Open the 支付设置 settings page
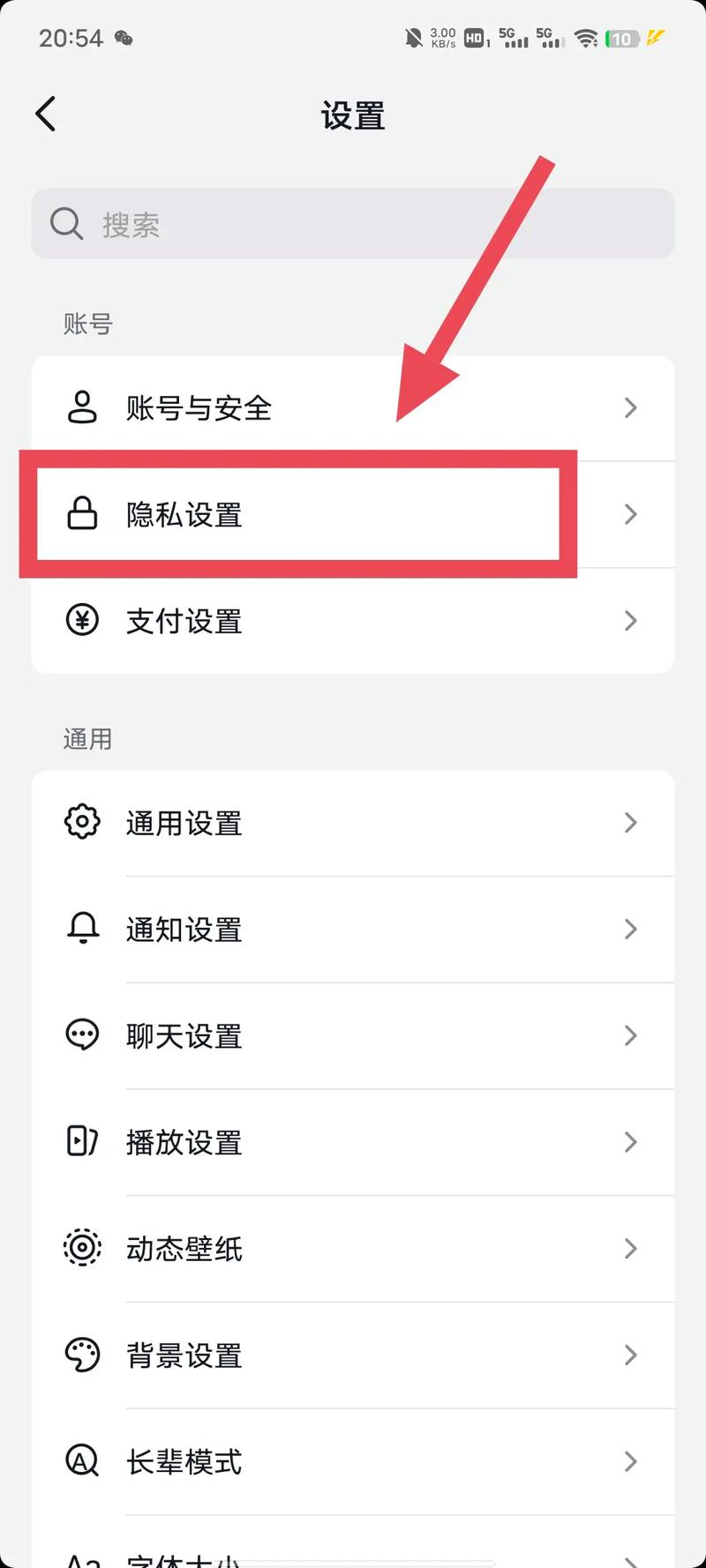This screenshot has height=1568, width=706. [x=353, y=620]
